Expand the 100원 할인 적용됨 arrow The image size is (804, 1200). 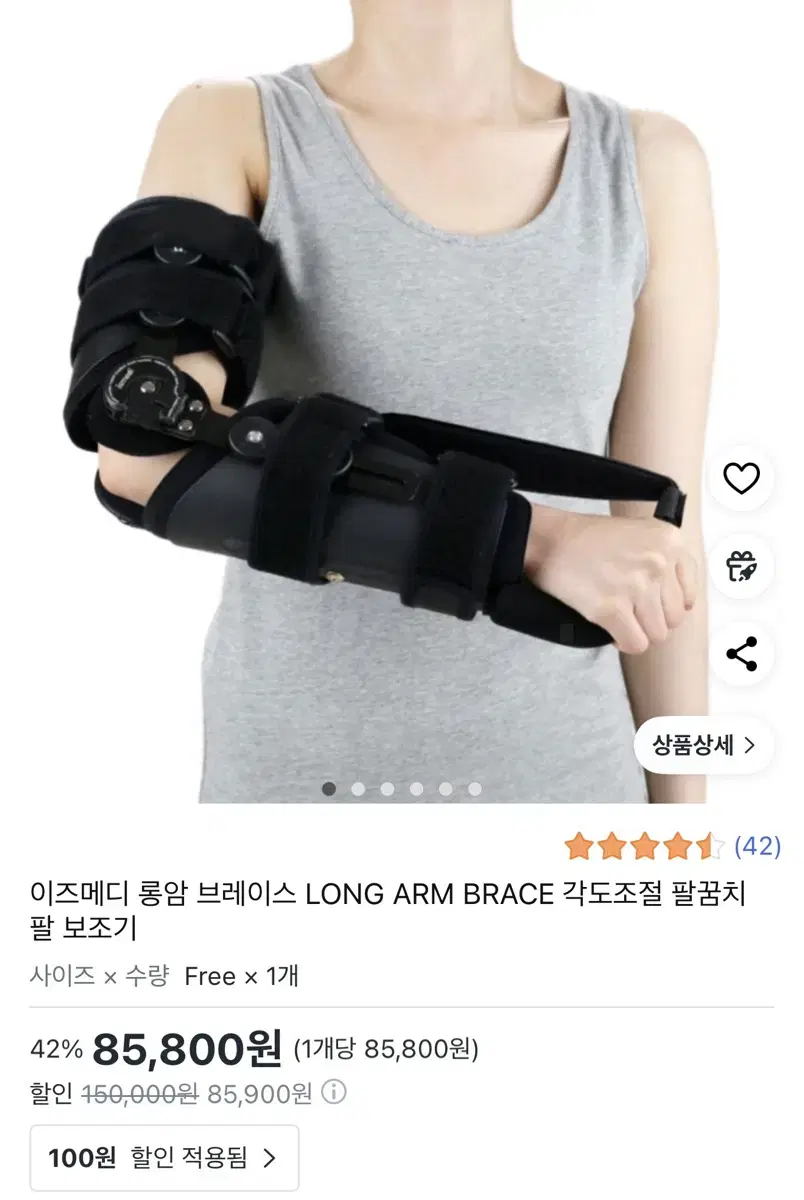point(267,1158)
